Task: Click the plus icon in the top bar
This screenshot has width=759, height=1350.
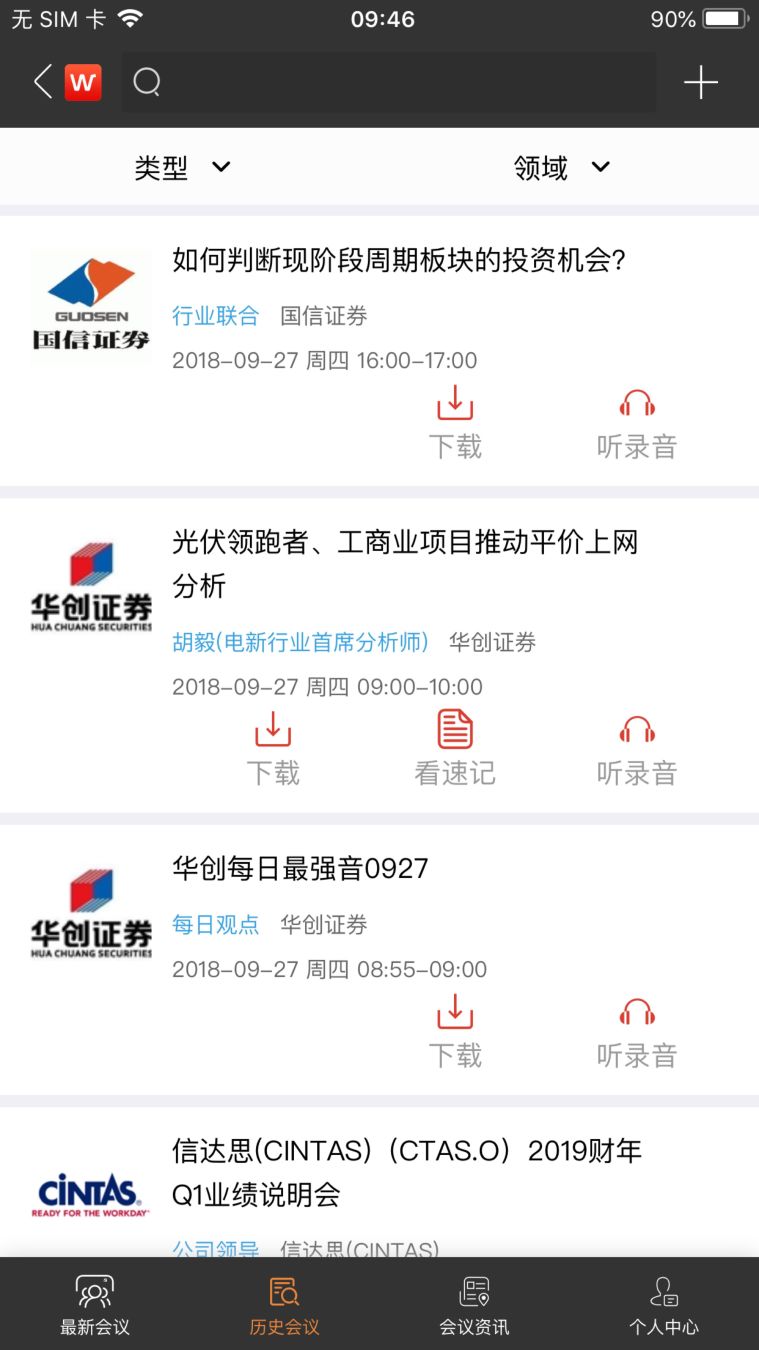Action: point(701,82)
